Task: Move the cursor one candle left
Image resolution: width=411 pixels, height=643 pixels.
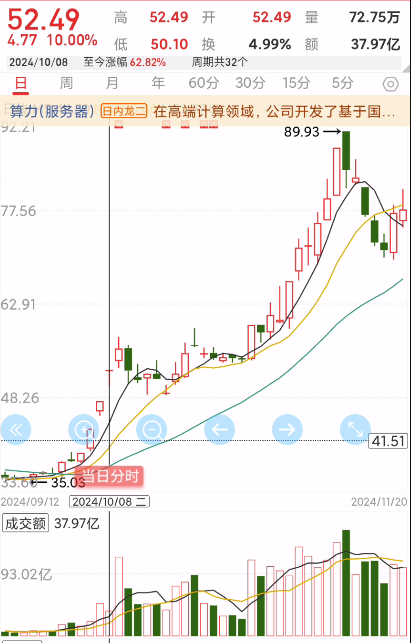Action: tap(219, 430)
